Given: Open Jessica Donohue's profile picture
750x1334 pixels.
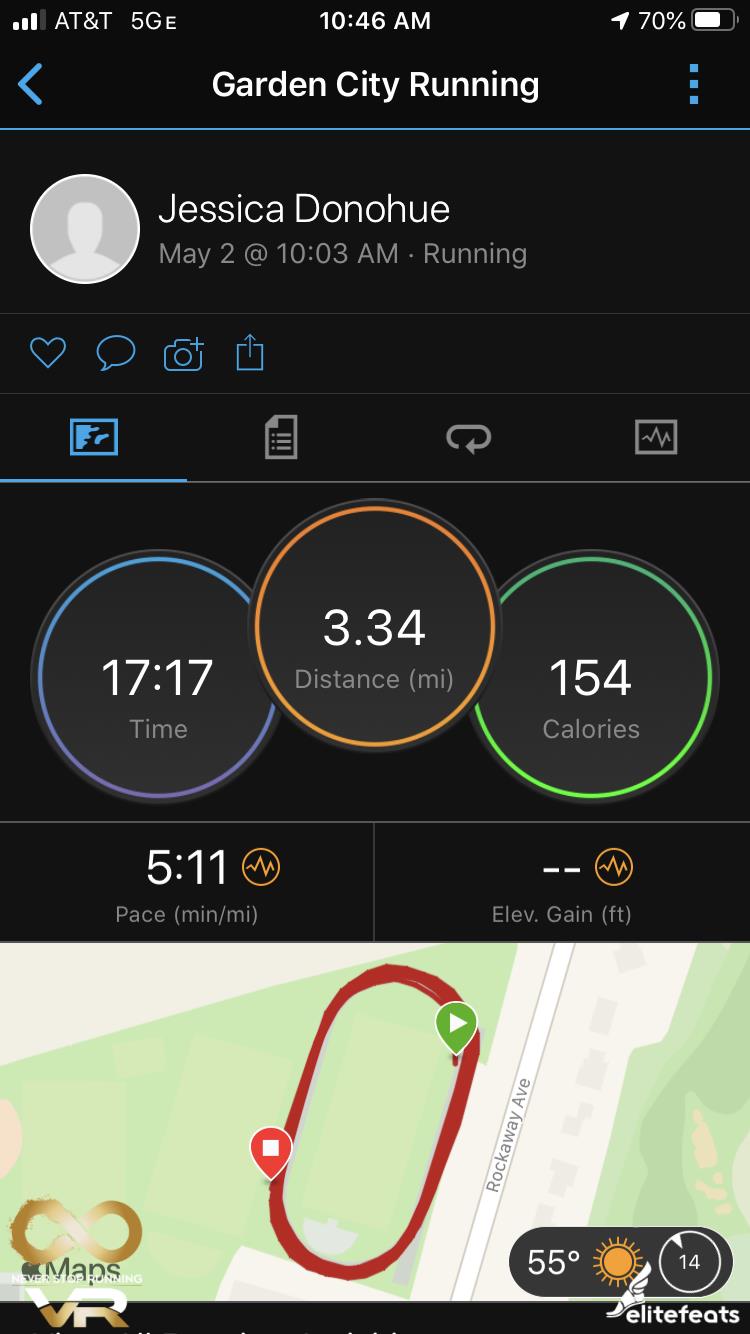Looking at the screenshot, I should tap(85, 229).
